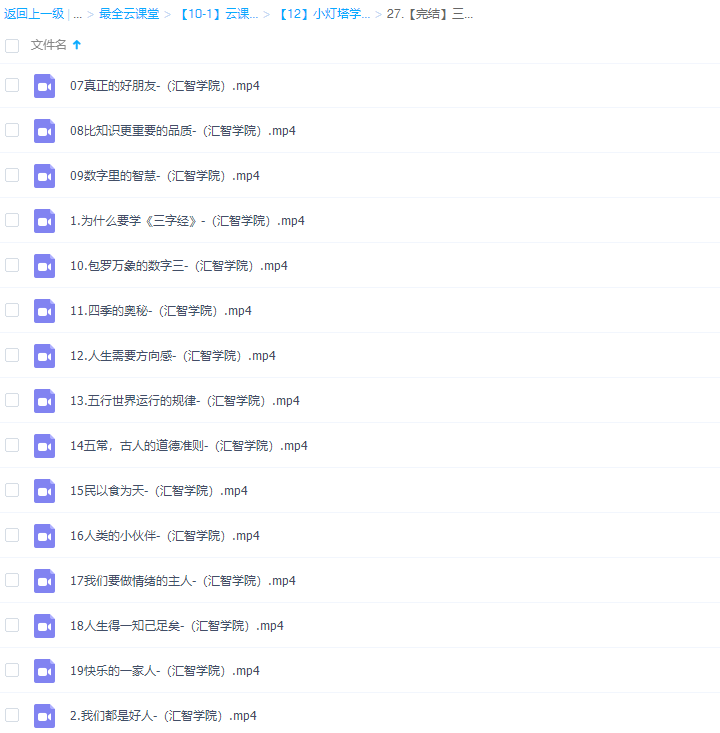Click the video icon beside 10.包罗万象的数字三
Screen dimensions: 720x733
tap(44, 266)
